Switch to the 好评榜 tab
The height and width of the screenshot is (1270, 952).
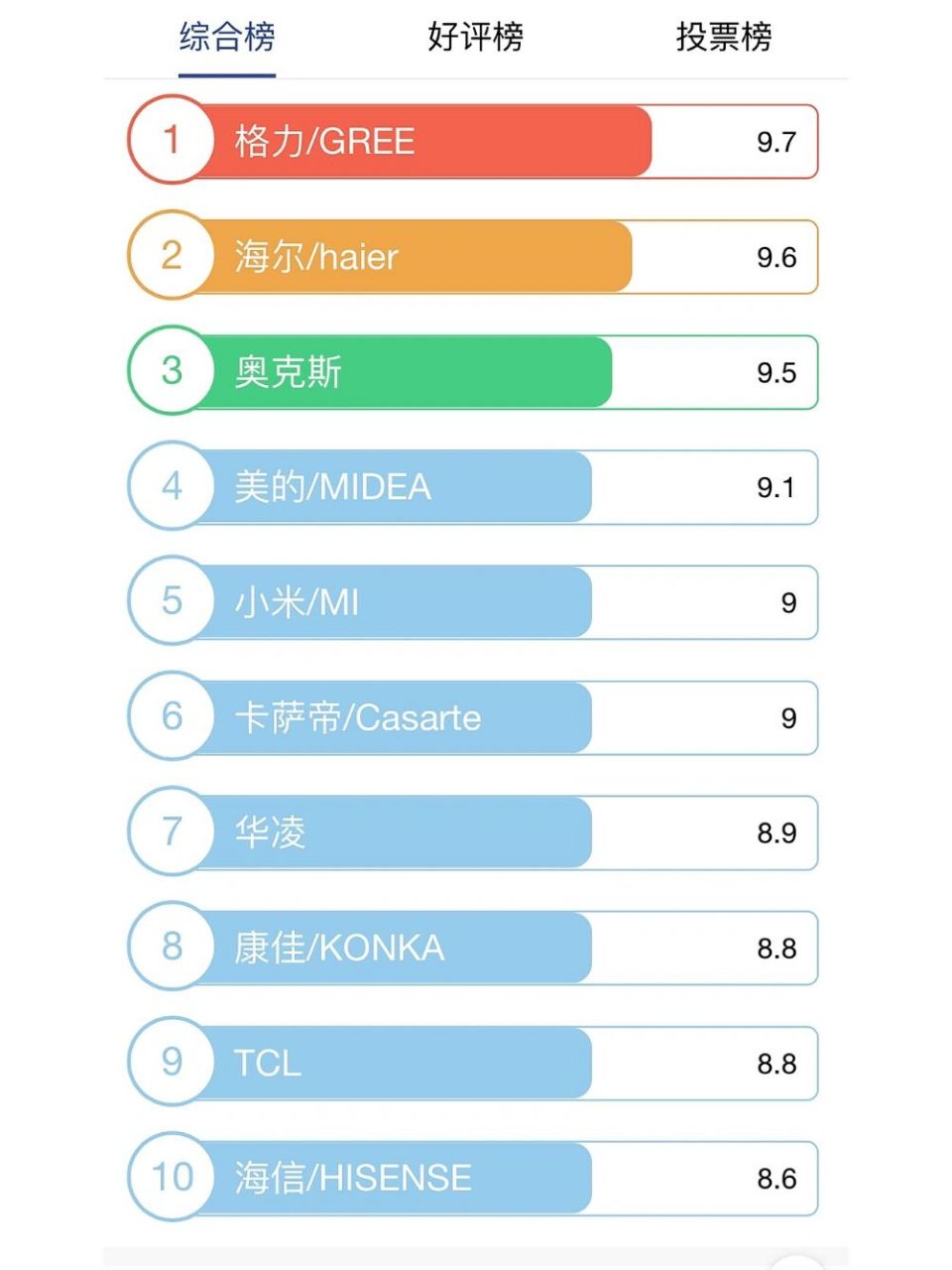[474, 38]
